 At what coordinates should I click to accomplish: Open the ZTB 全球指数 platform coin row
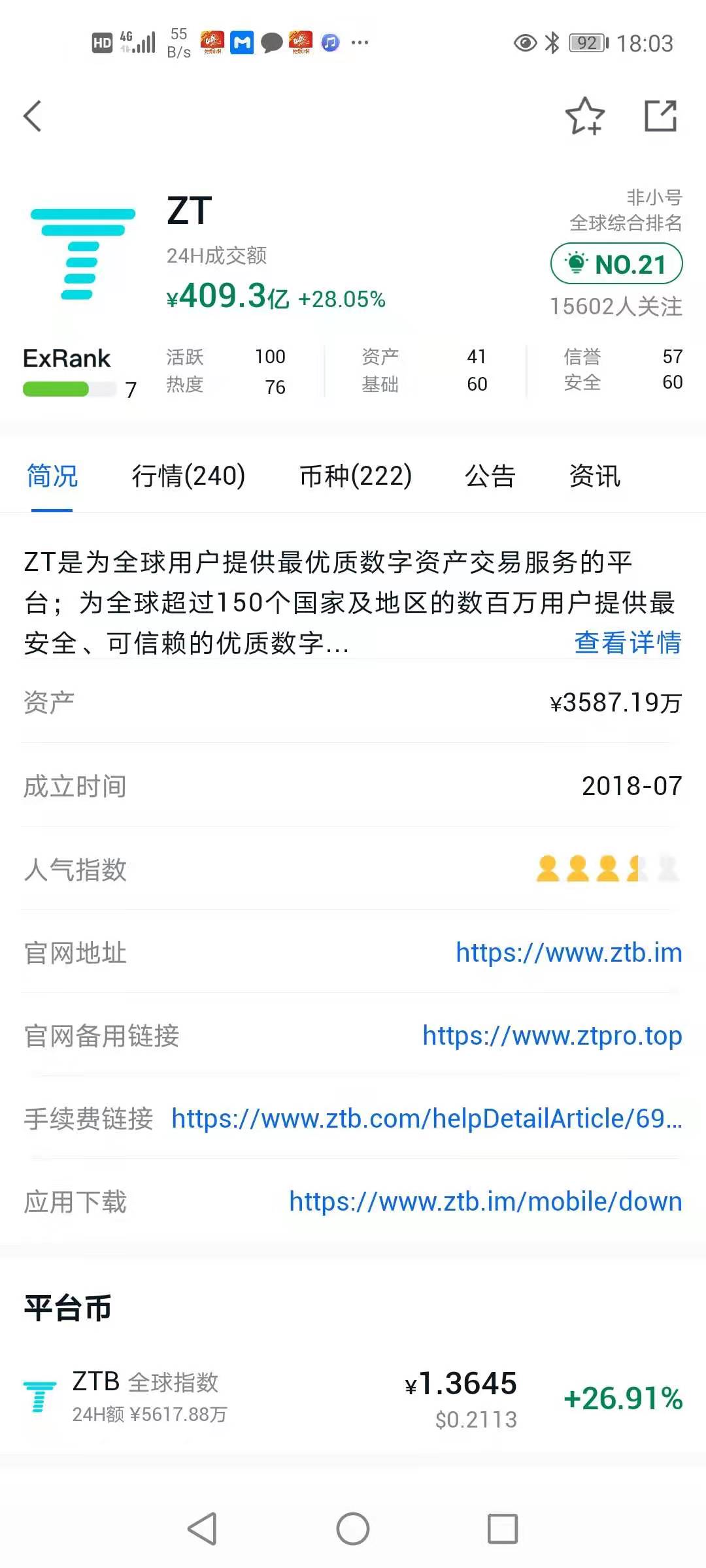[353, 1398]
